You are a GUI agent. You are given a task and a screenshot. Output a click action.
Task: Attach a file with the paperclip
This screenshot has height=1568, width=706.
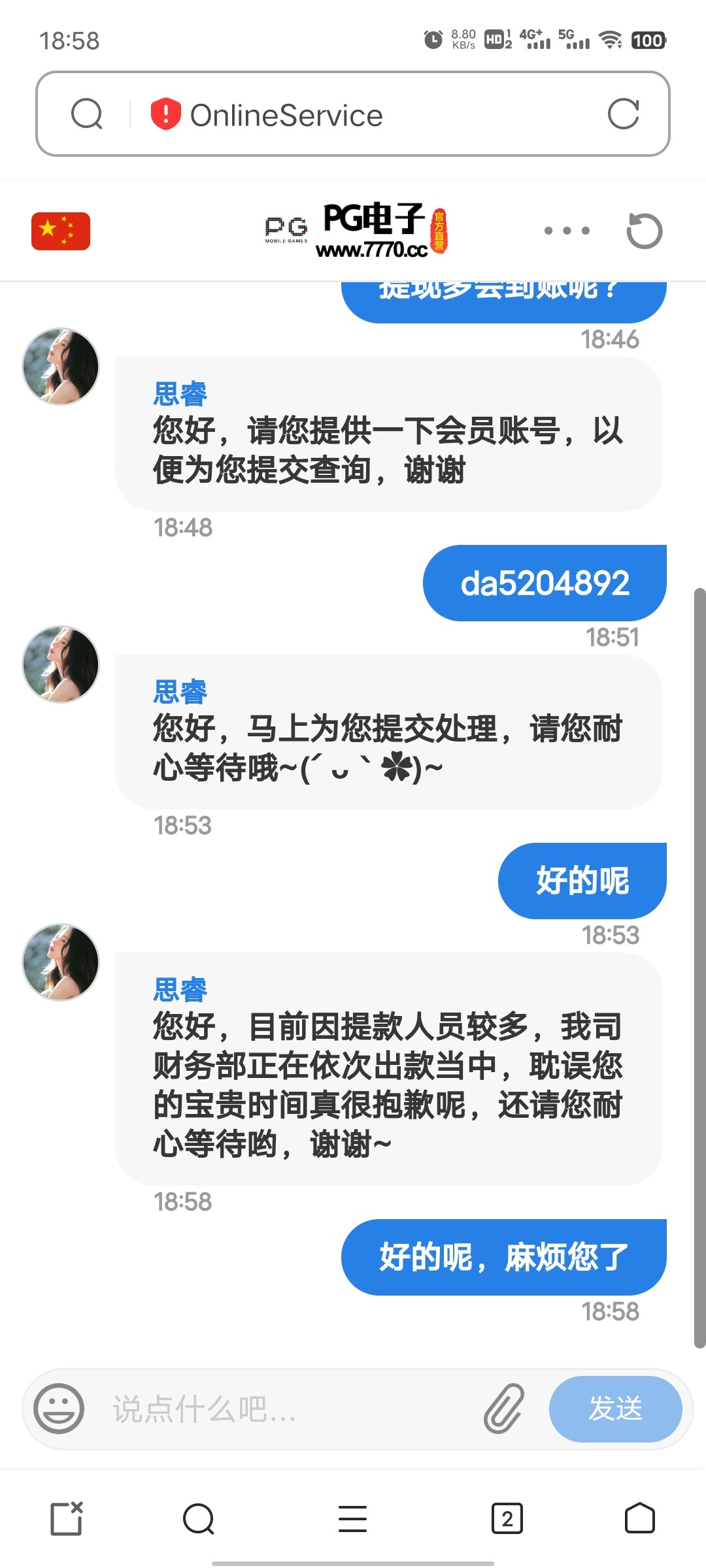pos(504,1409)
